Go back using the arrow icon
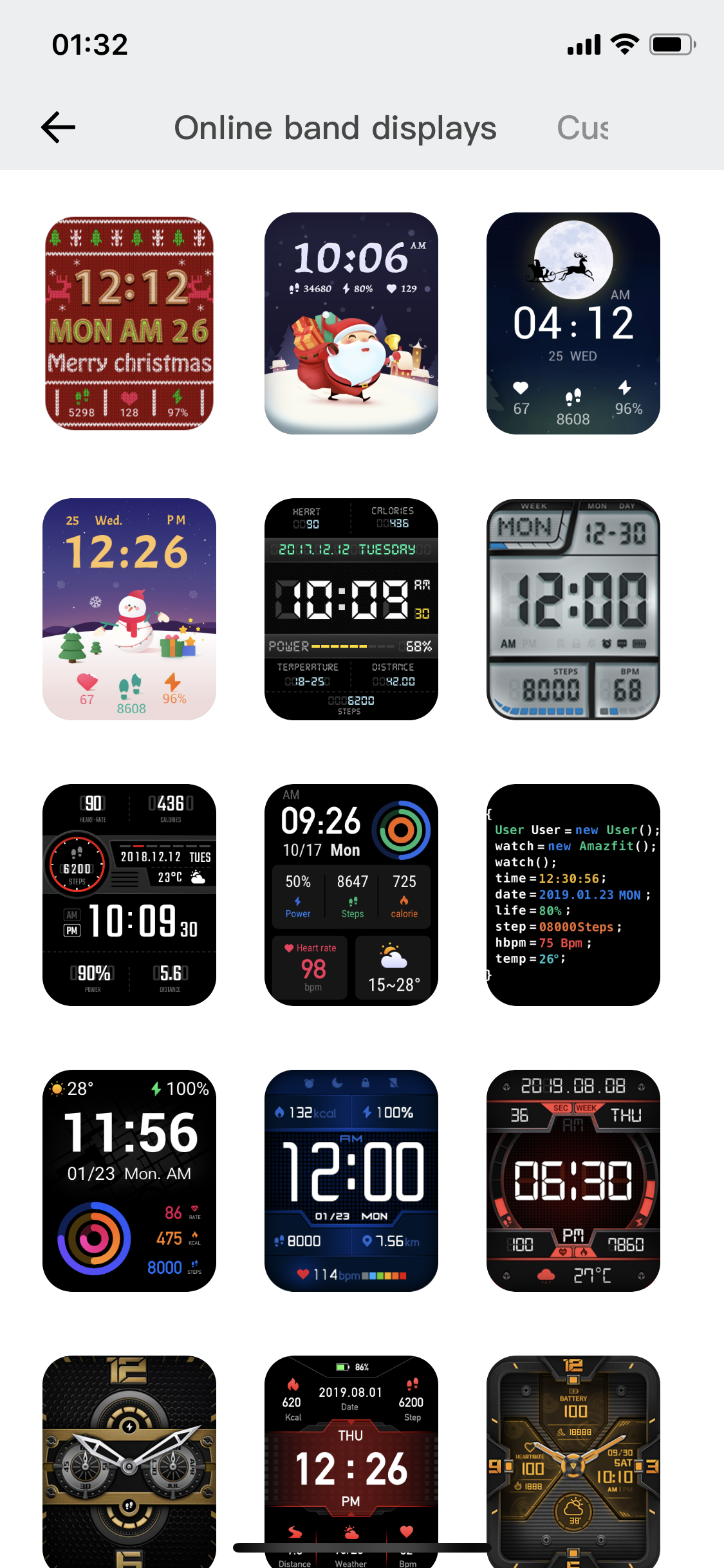This screenshot has height=1568, width=724. (59, 127)
